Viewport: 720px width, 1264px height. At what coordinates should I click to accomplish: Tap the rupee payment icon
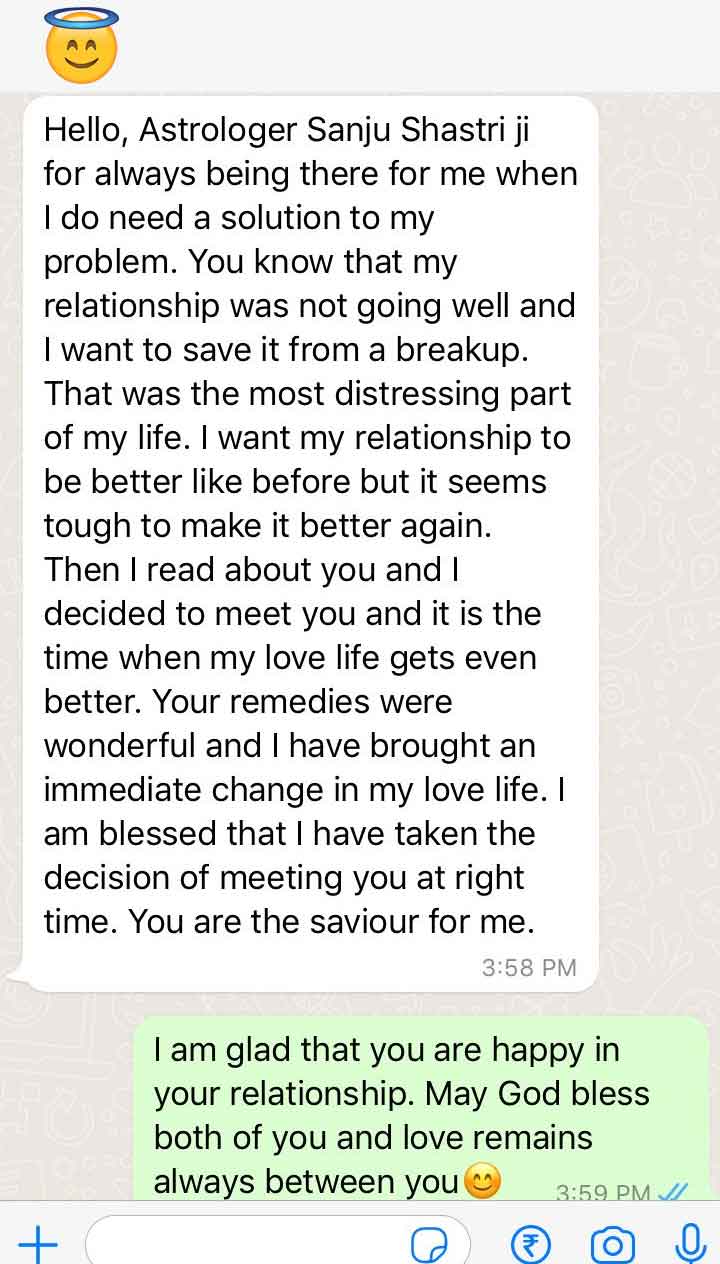530,1245
